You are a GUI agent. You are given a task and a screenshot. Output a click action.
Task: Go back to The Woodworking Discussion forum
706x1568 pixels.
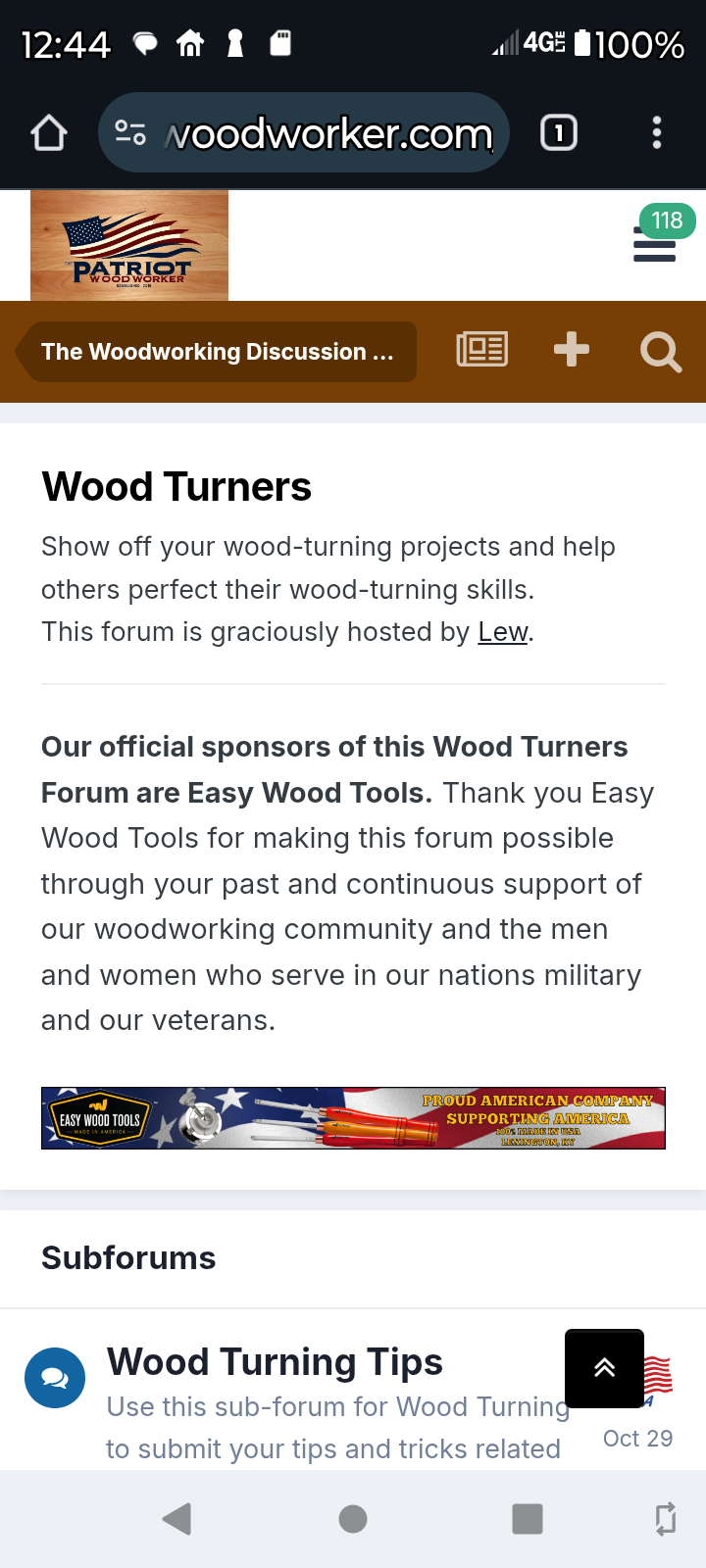tap(218, 352)
